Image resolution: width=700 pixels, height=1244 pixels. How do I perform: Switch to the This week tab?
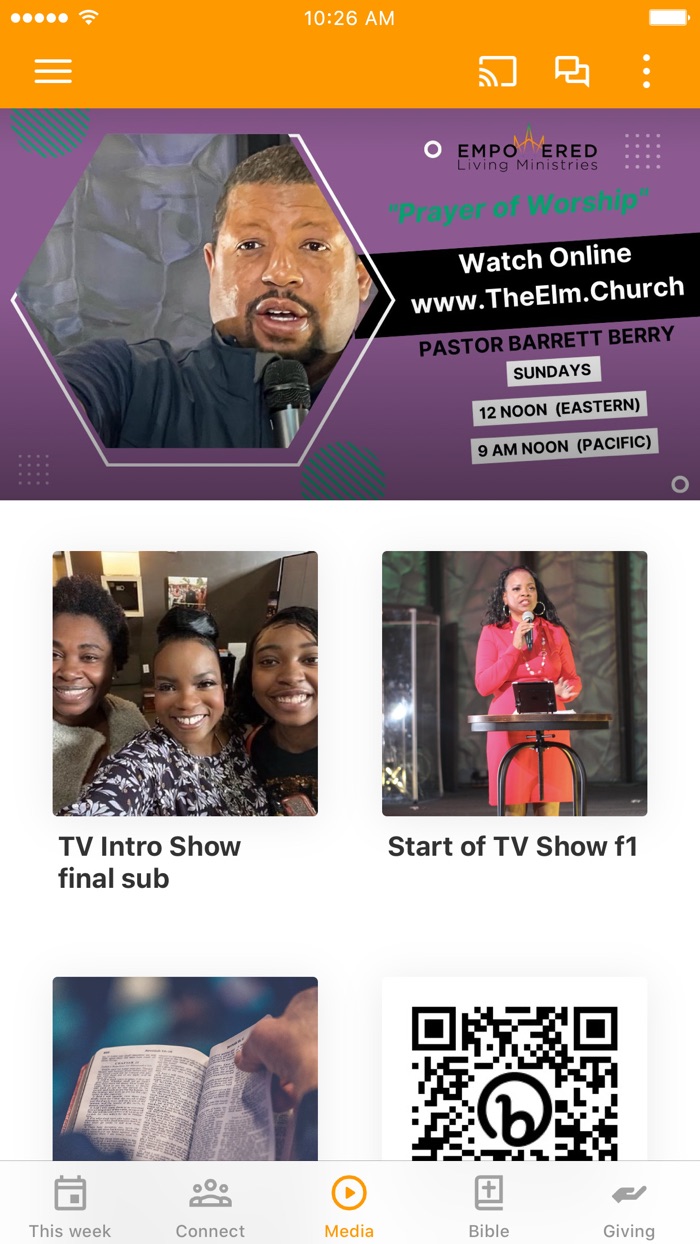pyautogui.click(x=70, y=1205)
